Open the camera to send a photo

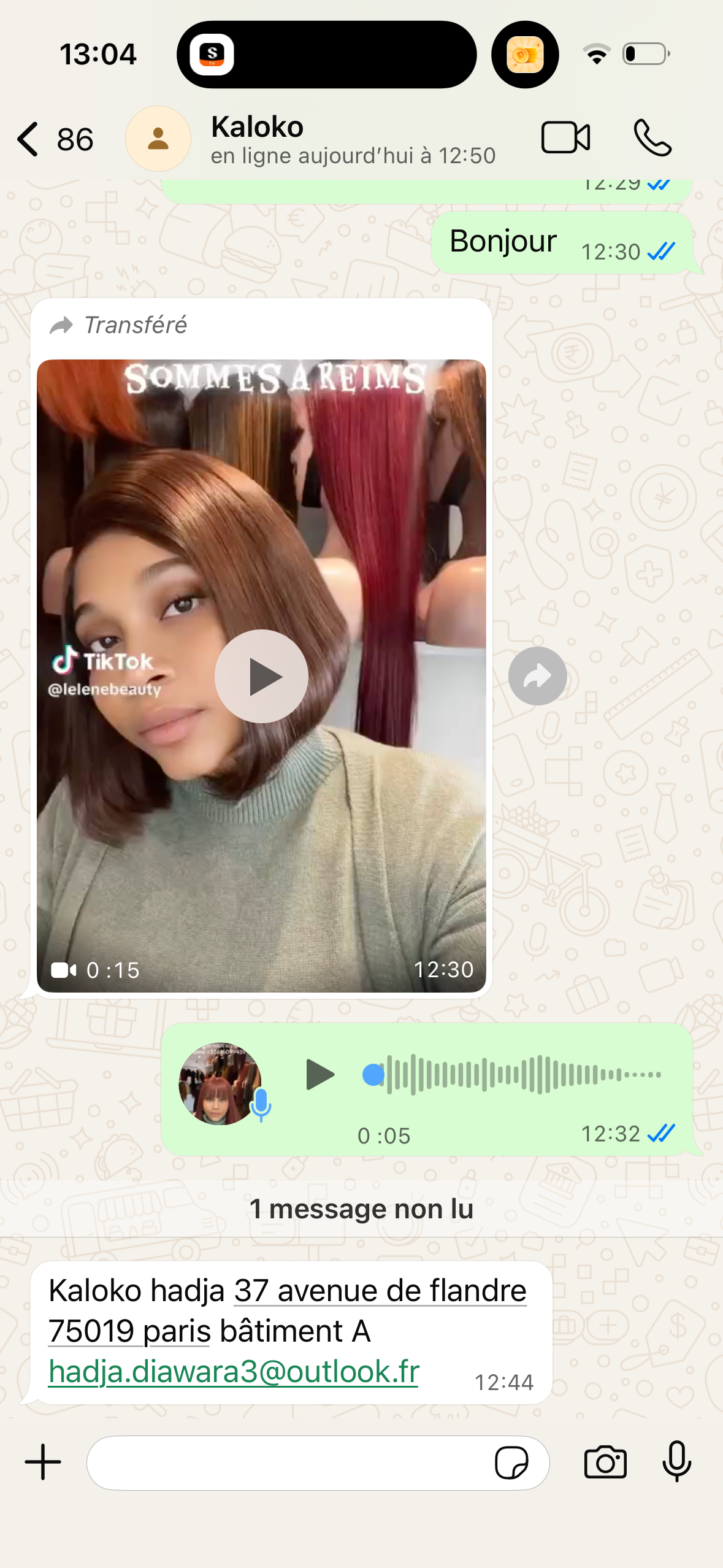coord(605,1462)
